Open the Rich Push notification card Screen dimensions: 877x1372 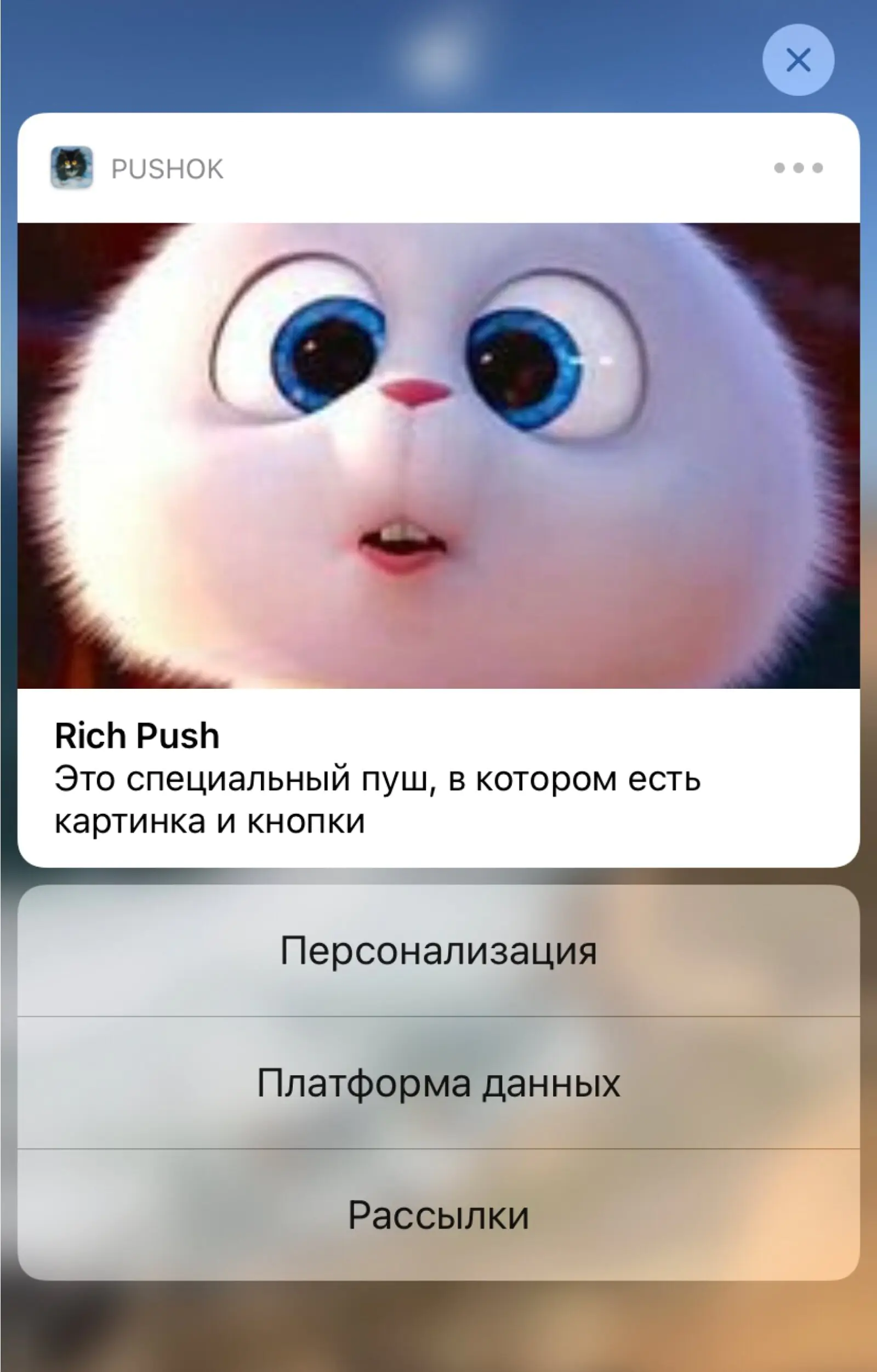pos(438,778)
